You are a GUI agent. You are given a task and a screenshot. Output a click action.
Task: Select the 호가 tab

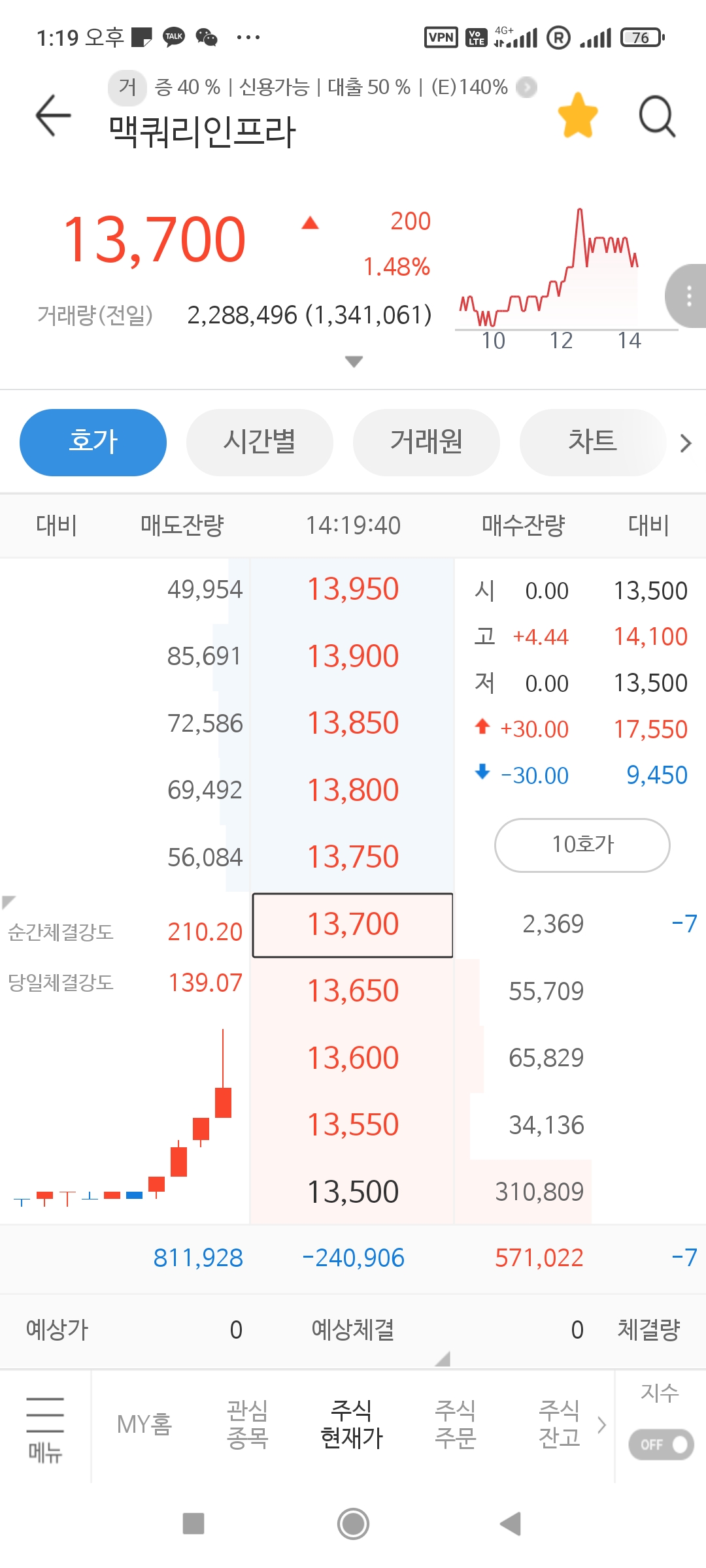click(93, 442)
